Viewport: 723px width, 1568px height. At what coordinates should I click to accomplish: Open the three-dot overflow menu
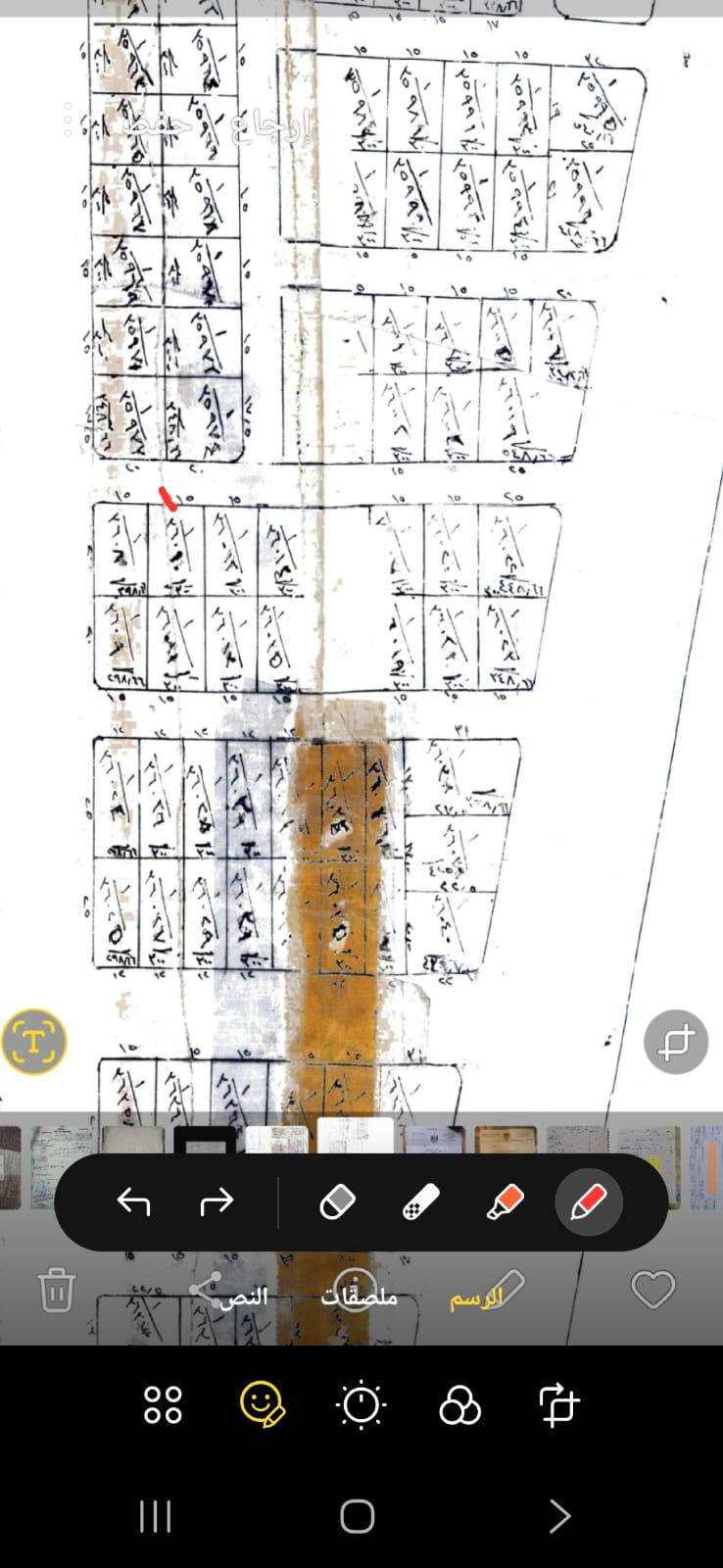click(69, 121)
